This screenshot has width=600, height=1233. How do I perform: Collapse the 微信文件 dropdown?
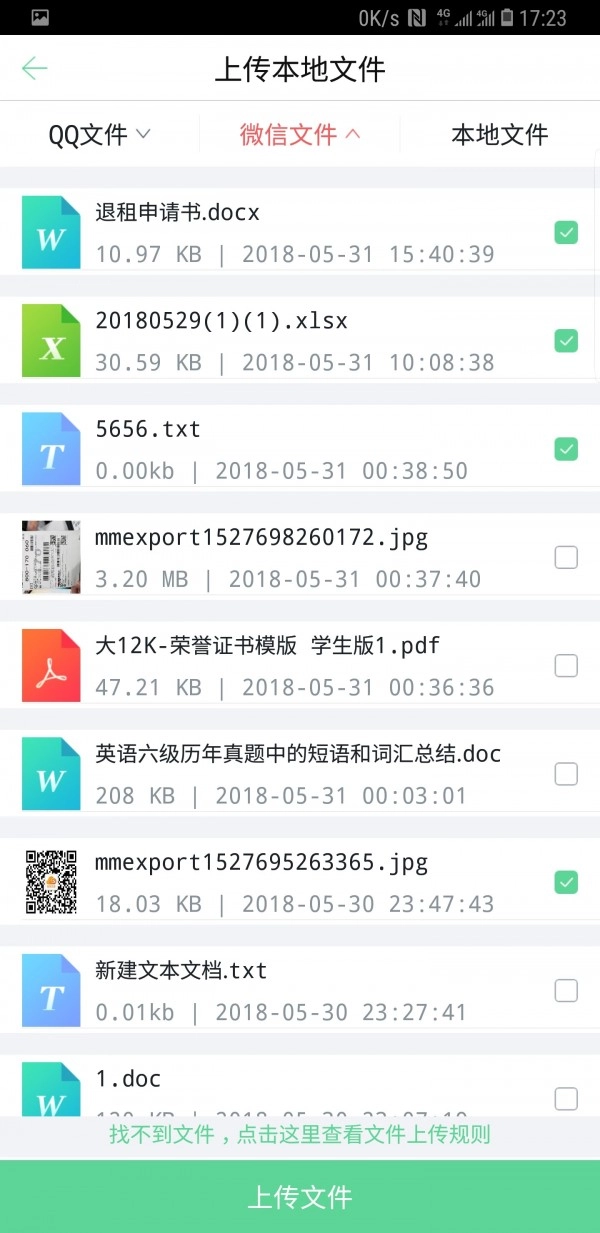(300, 134)
